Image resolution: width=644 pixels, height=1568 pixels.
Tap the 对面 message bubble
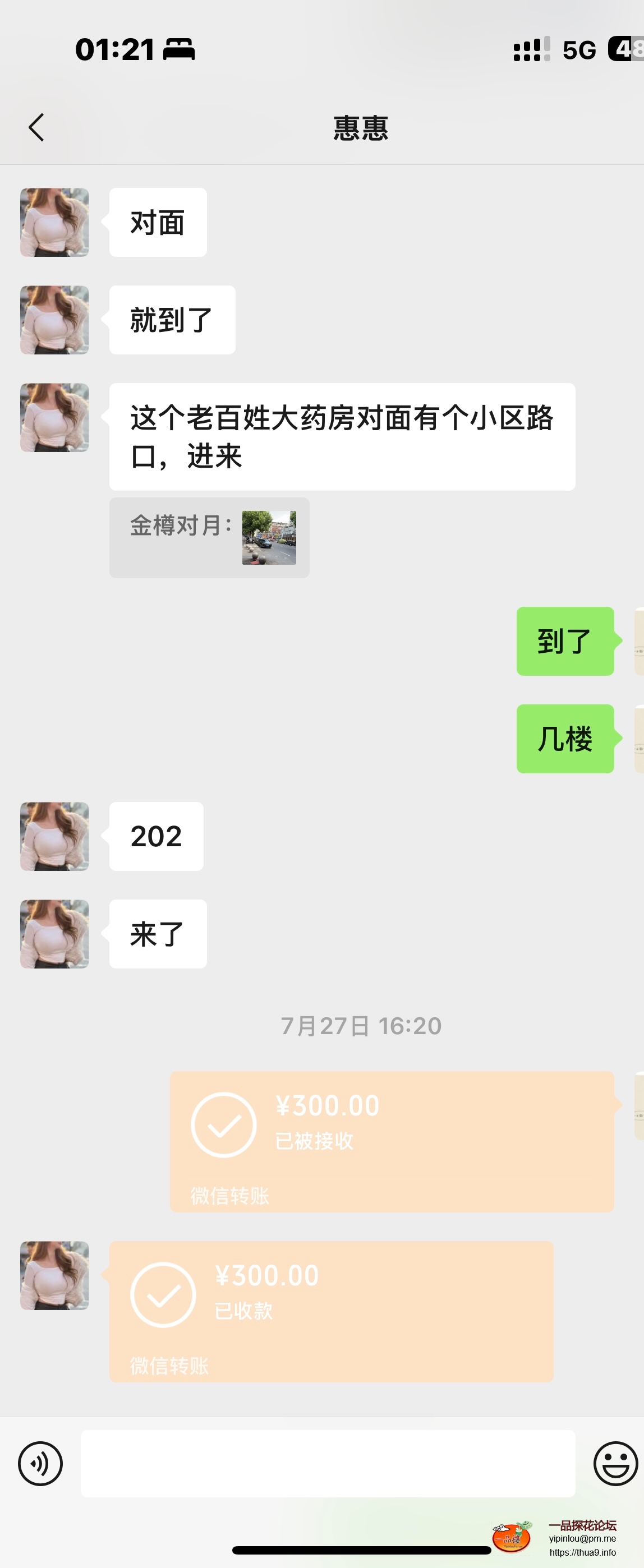pos(157,223)
